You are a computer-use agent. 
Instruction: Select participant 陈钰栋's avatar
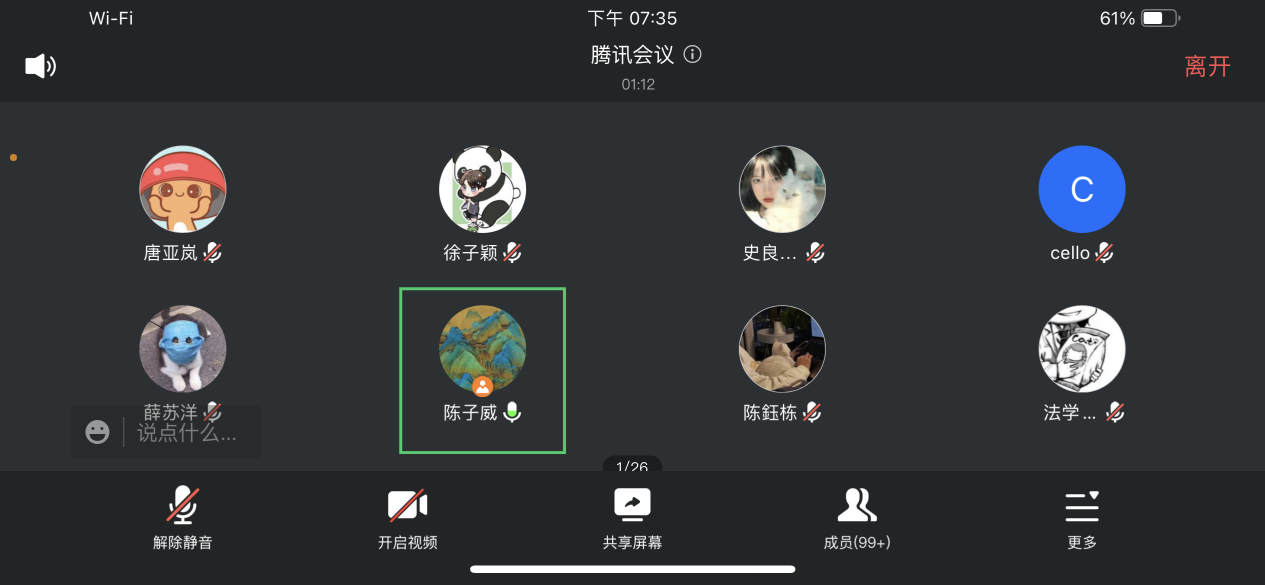(782, 350)
